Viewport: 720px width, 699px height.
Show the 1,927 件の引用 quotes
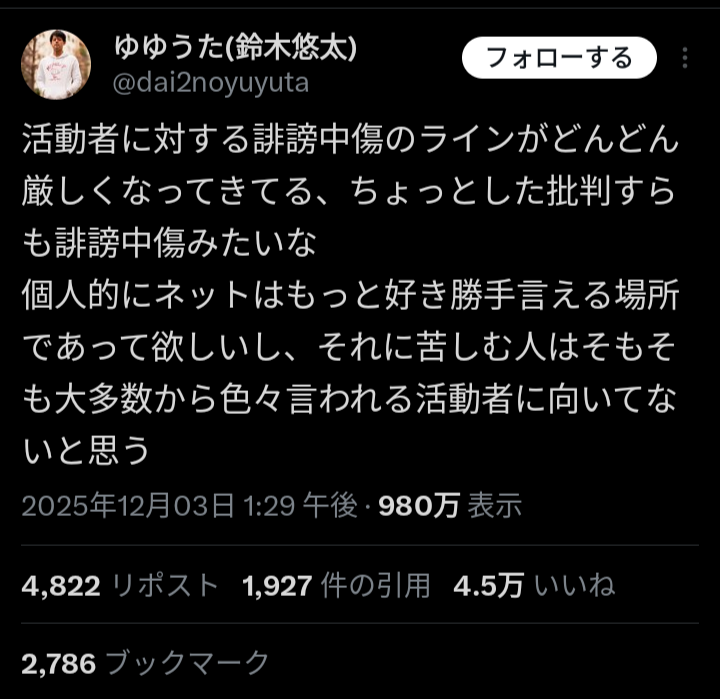pos(336,585)
